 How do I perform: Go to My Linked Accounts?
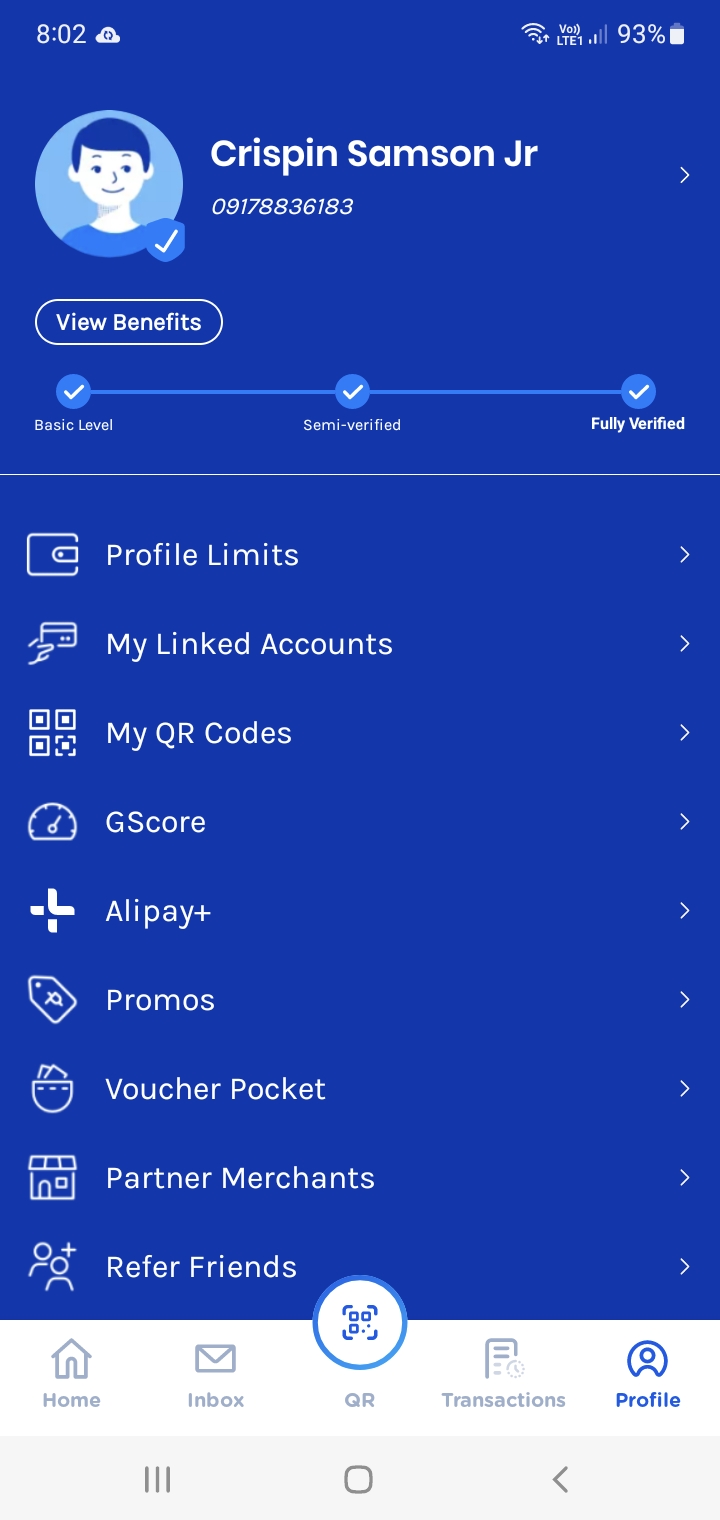coord(360,644)
